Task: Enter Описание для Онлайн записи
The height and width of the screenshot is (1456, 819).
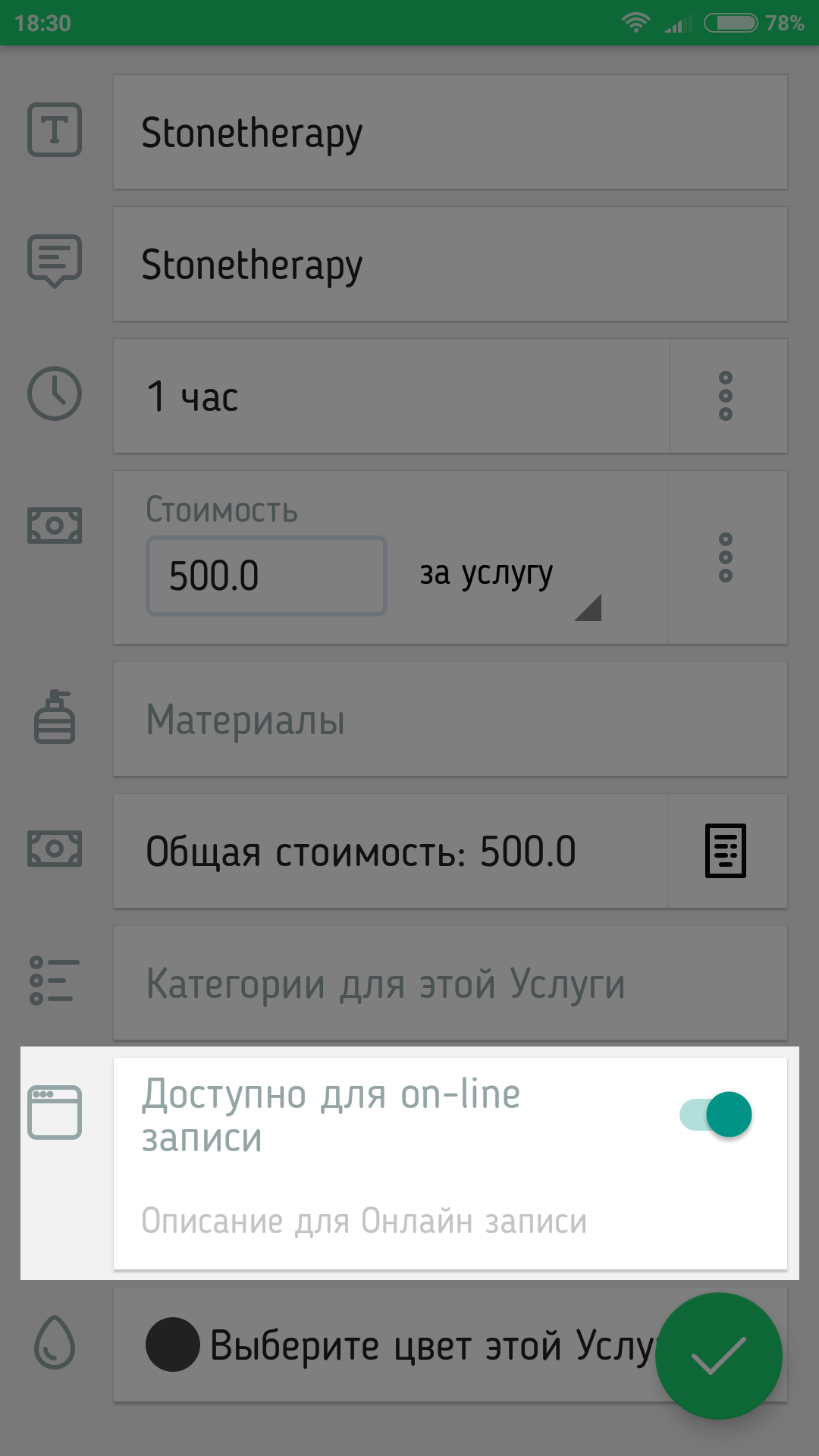Action: (364, 1222)
